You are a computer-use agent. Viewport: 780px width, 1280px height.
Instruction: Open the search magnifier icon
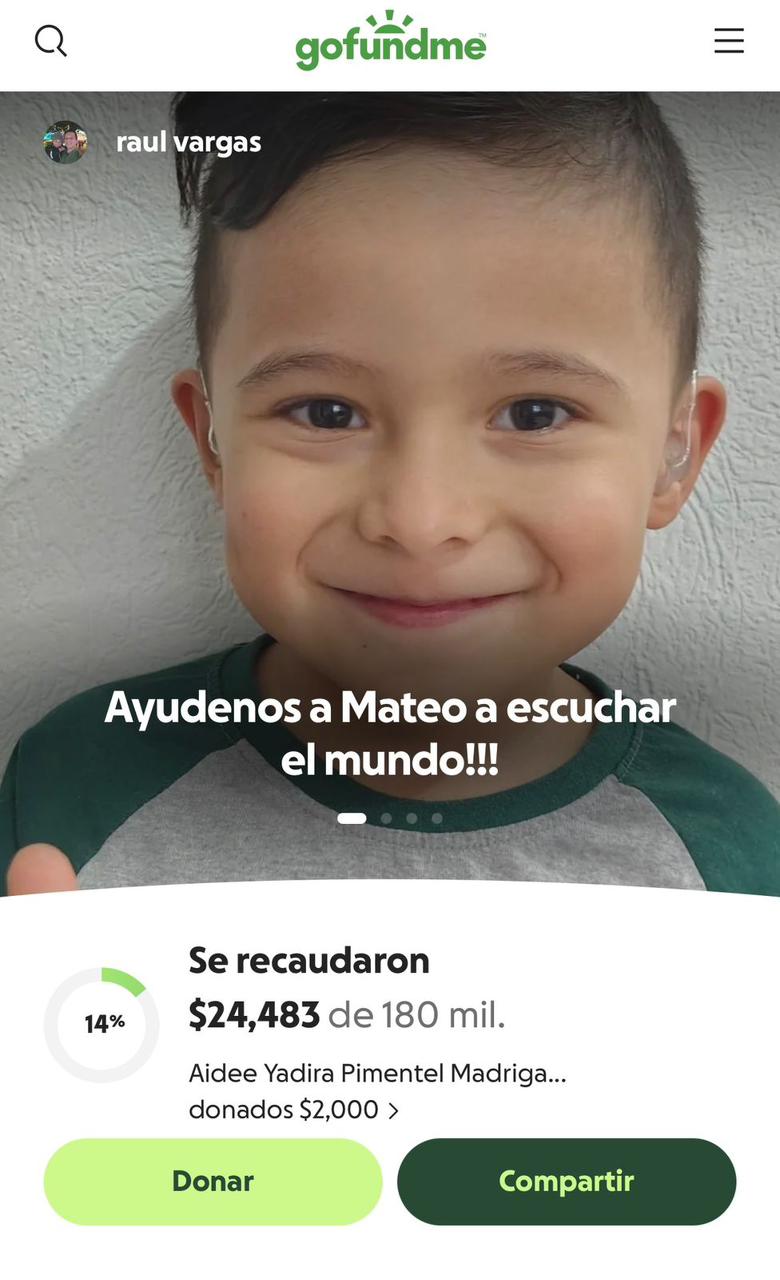[x=51, y=41]
